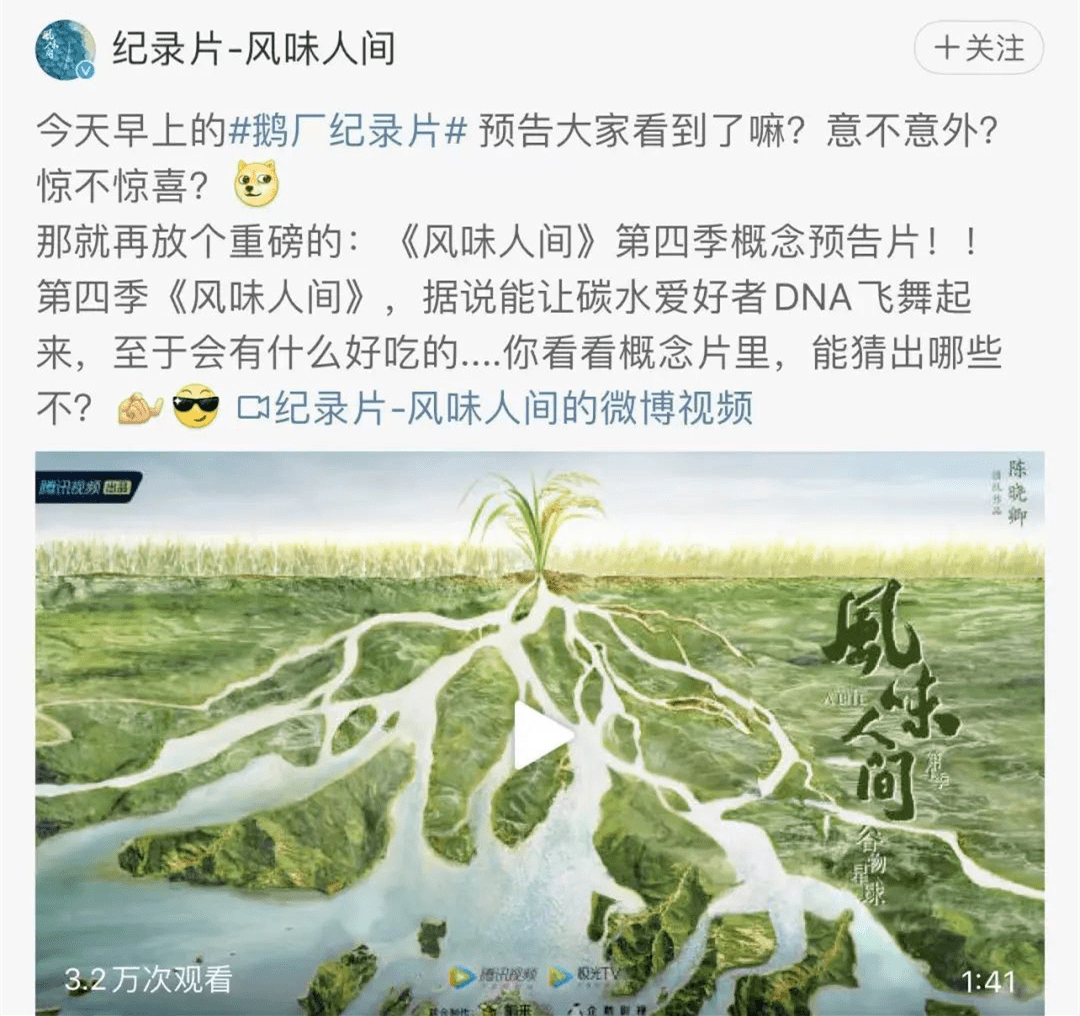1080x1016 pixels.
Task: Follow the account with +关注
Action: coord(978,48)
